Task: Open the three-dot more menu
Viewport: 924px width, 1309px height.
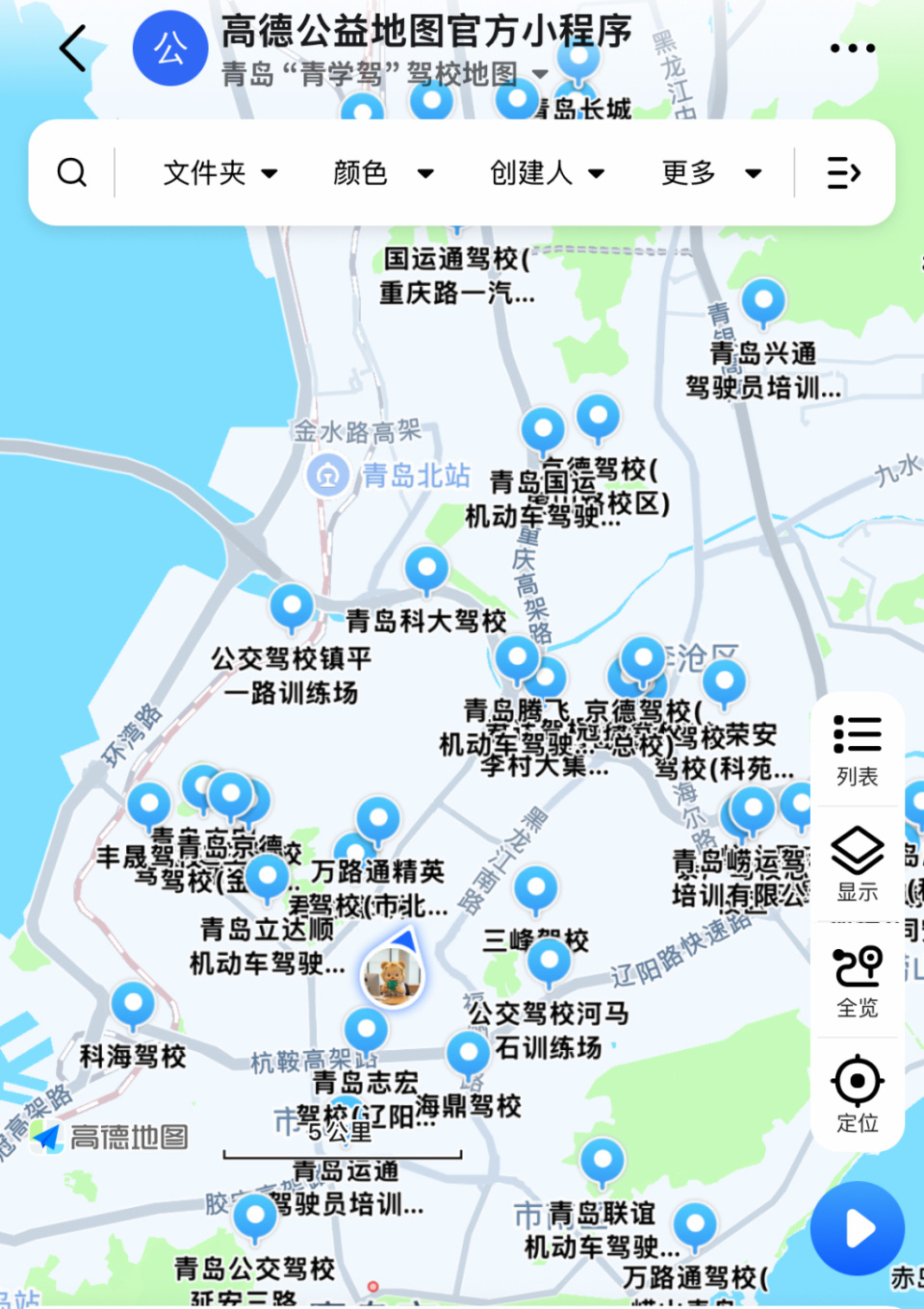Action: pos(851,48)
